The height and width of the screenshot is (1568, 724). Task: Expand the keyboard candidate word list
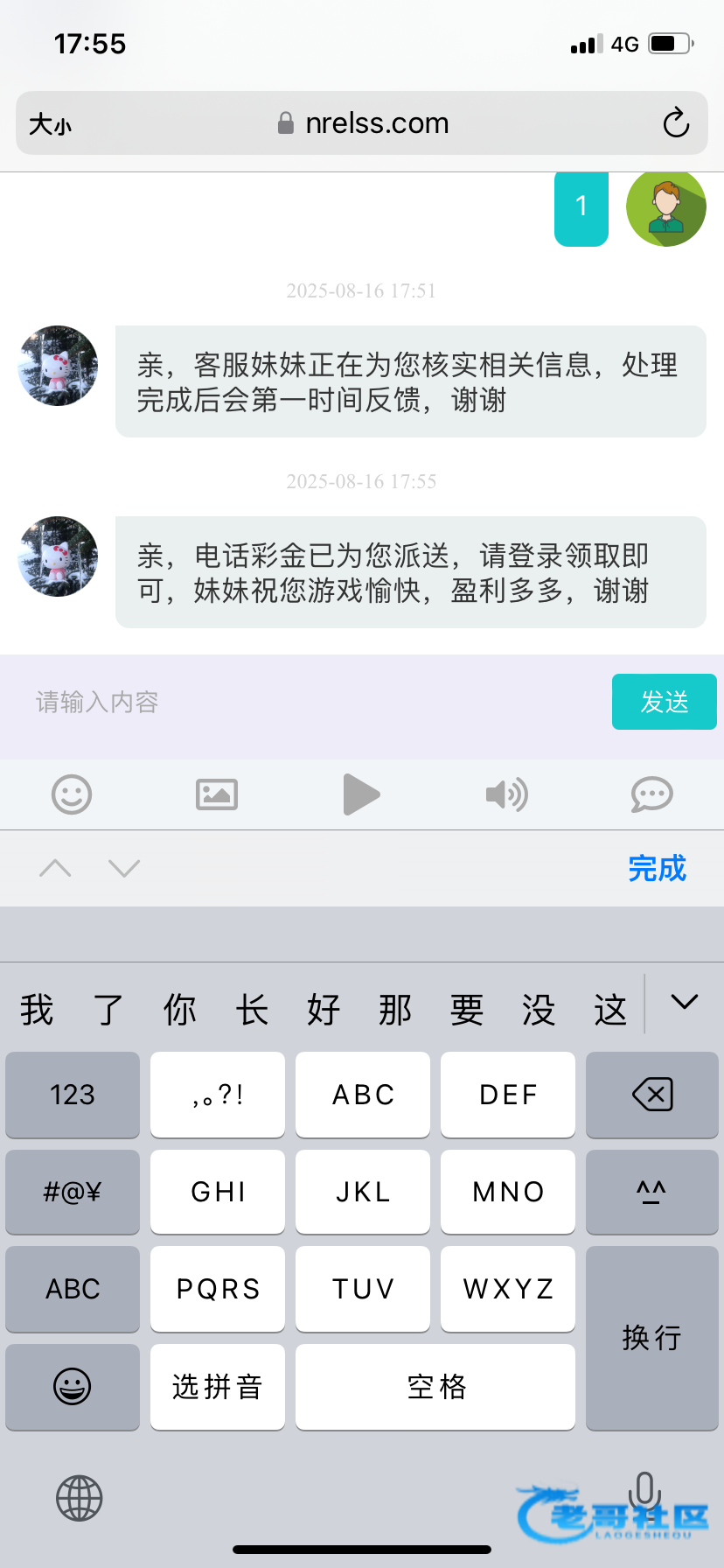coord(684,1003)
